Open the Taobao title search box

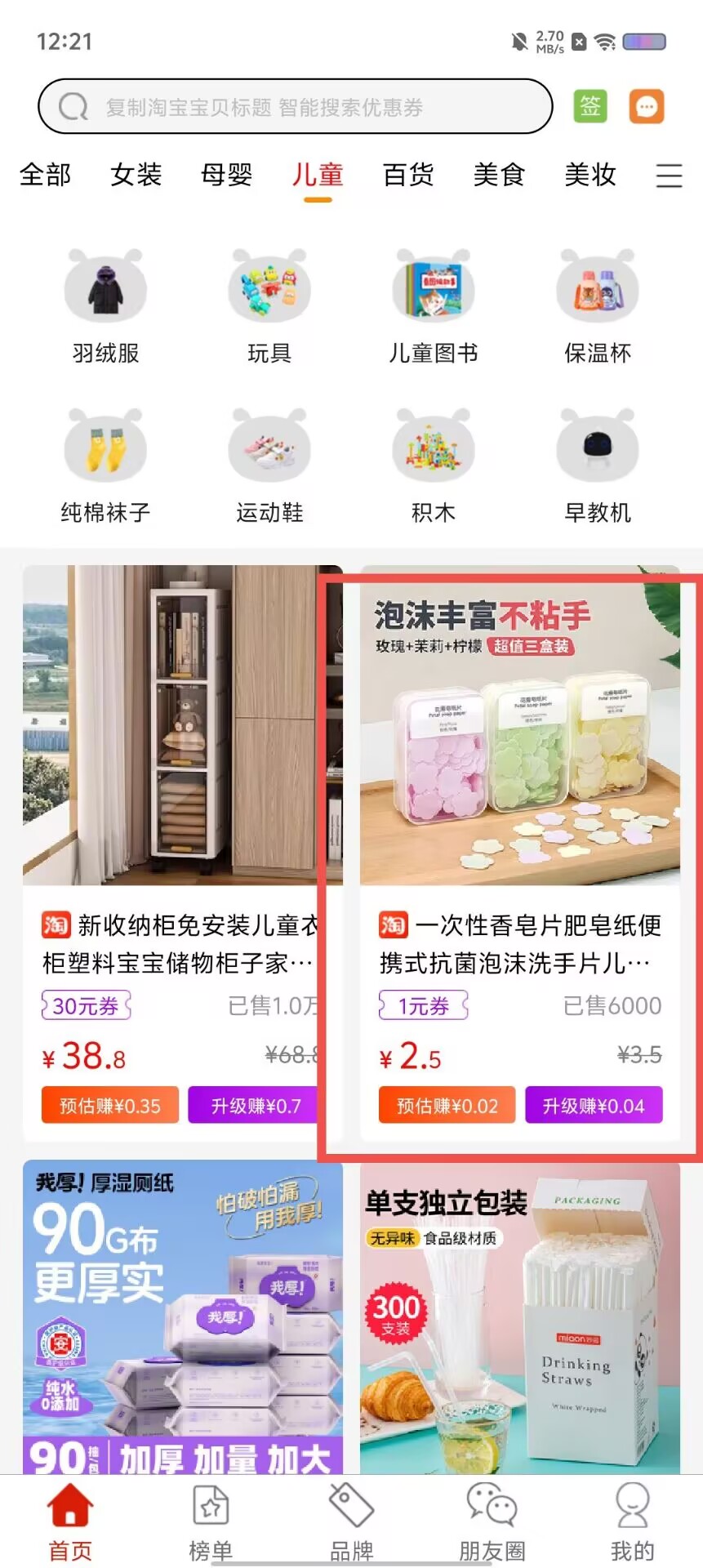pyautogui.click(x=294, y=107)
